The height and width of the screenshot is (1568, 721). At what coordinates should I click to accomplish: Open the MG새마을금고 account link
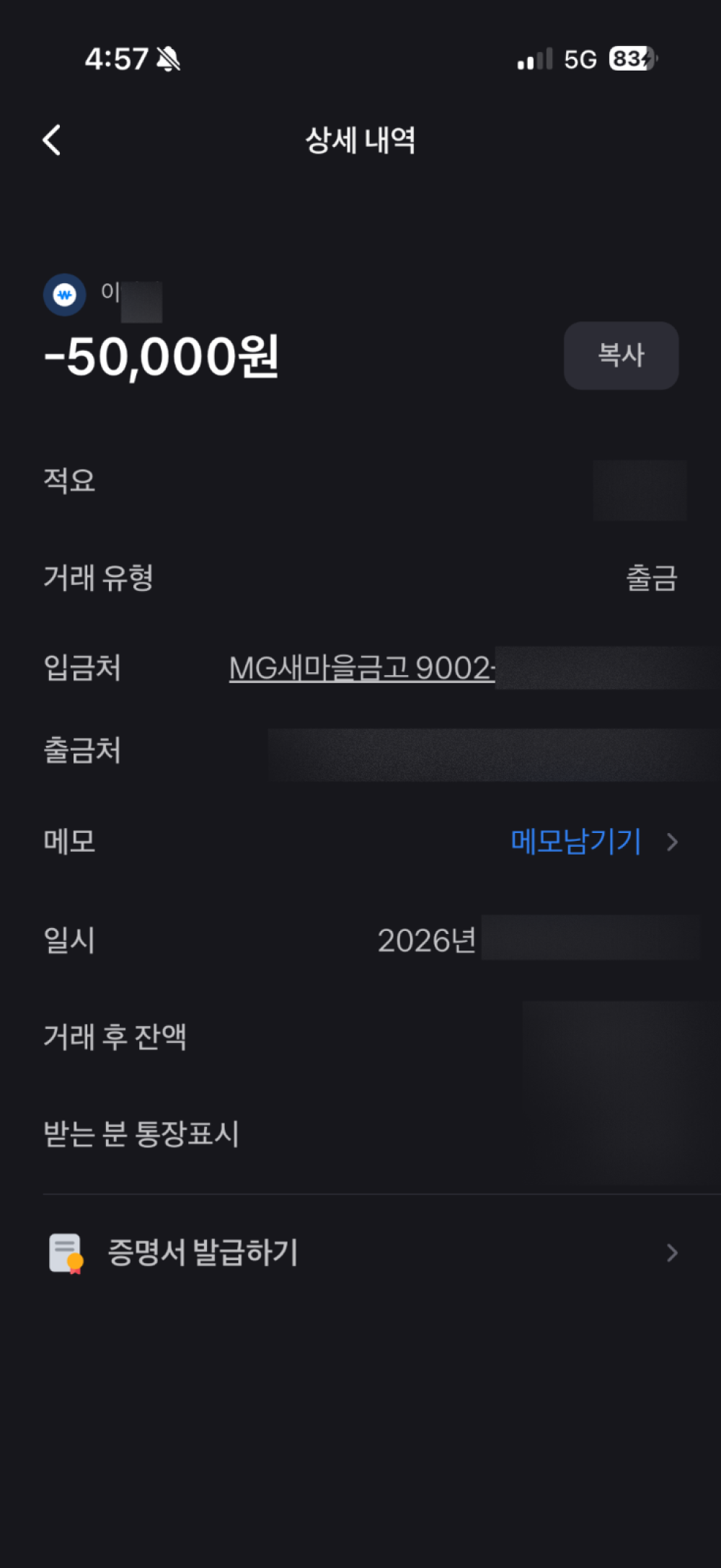(x=362, y=668)
